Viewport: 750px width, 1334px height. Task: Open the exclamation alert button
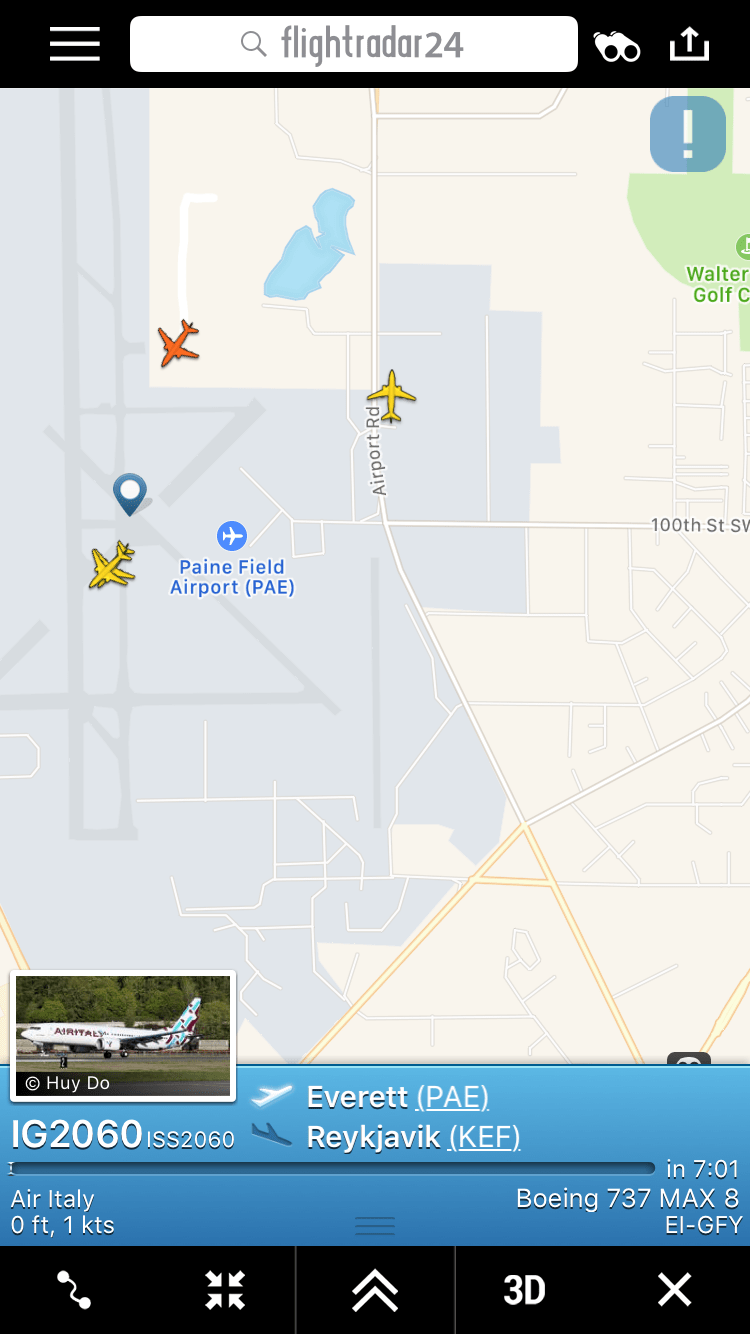point(688,134)
